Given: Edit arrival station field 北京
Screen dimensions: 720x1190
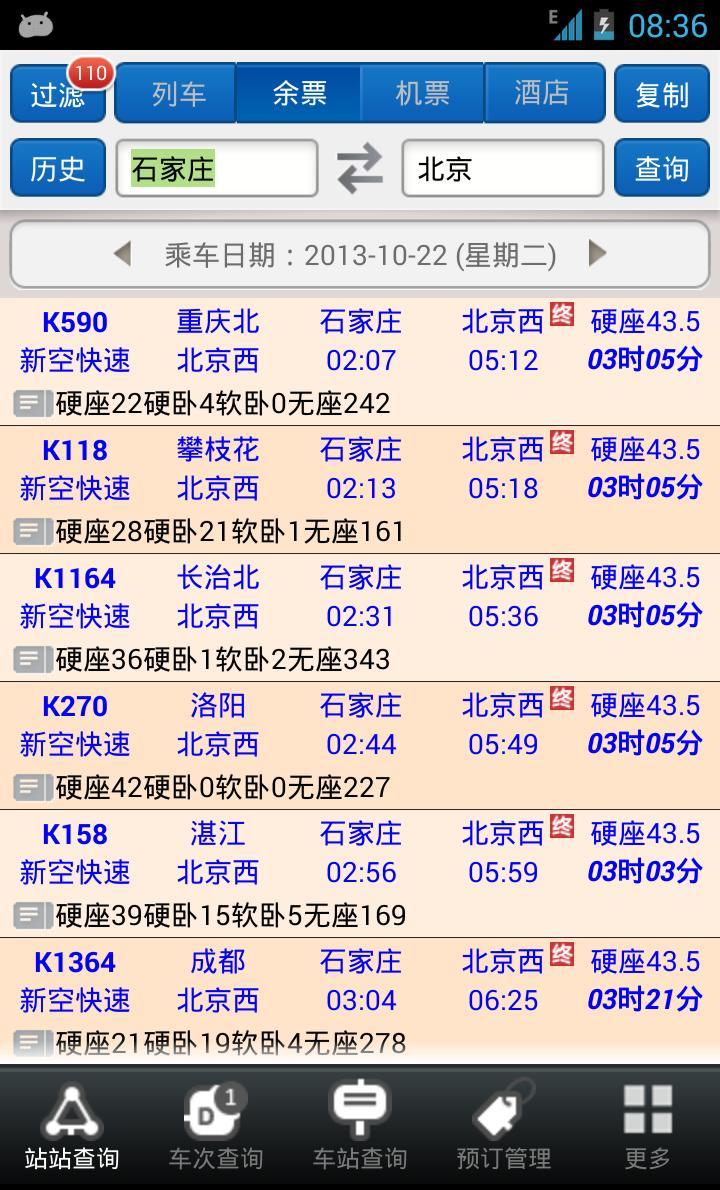Looking at the screenshot, I should (502, 168).
